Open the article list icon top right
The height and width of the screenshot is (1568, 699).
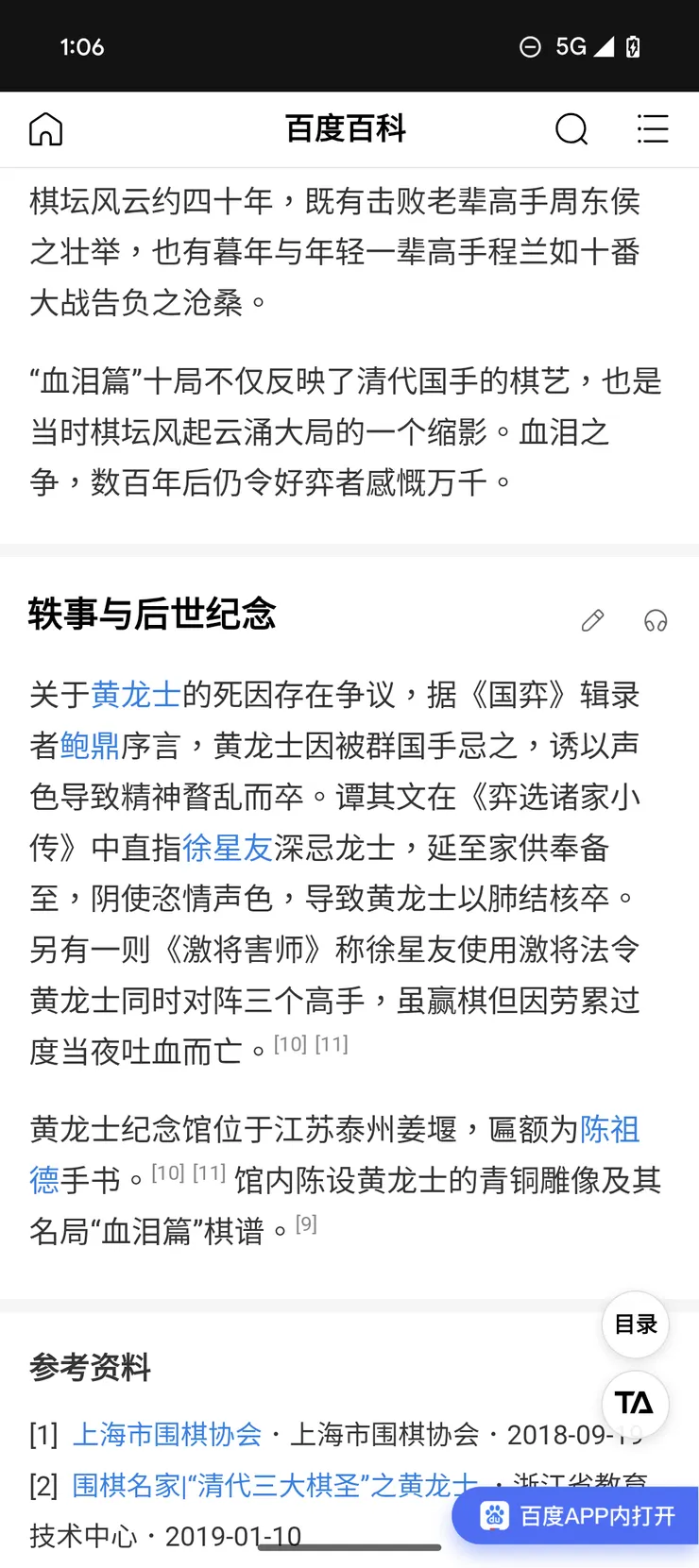pyautogui.click(x=653, y=129)
